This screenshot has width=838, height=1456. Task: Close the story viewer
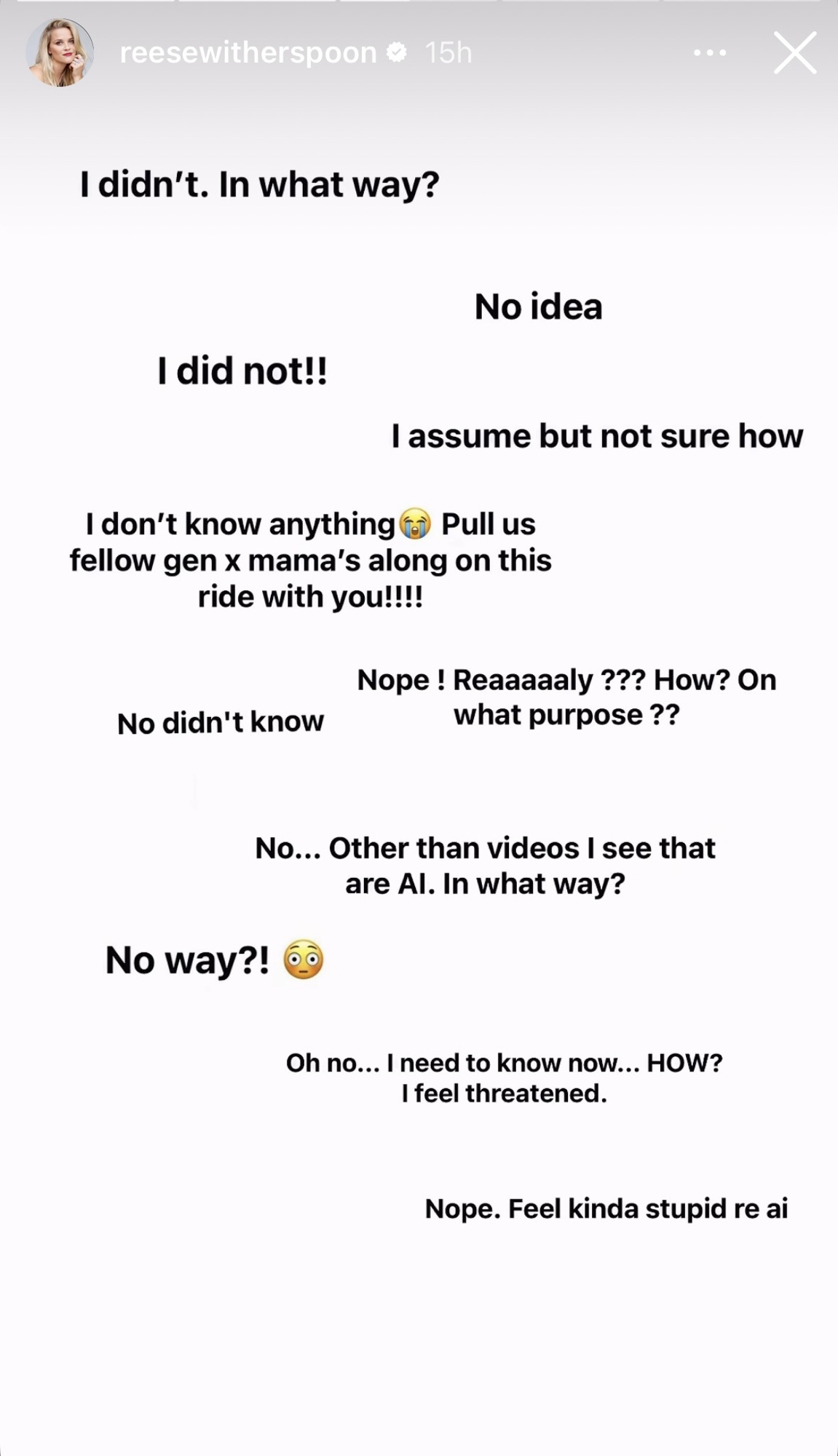point(794,52)
